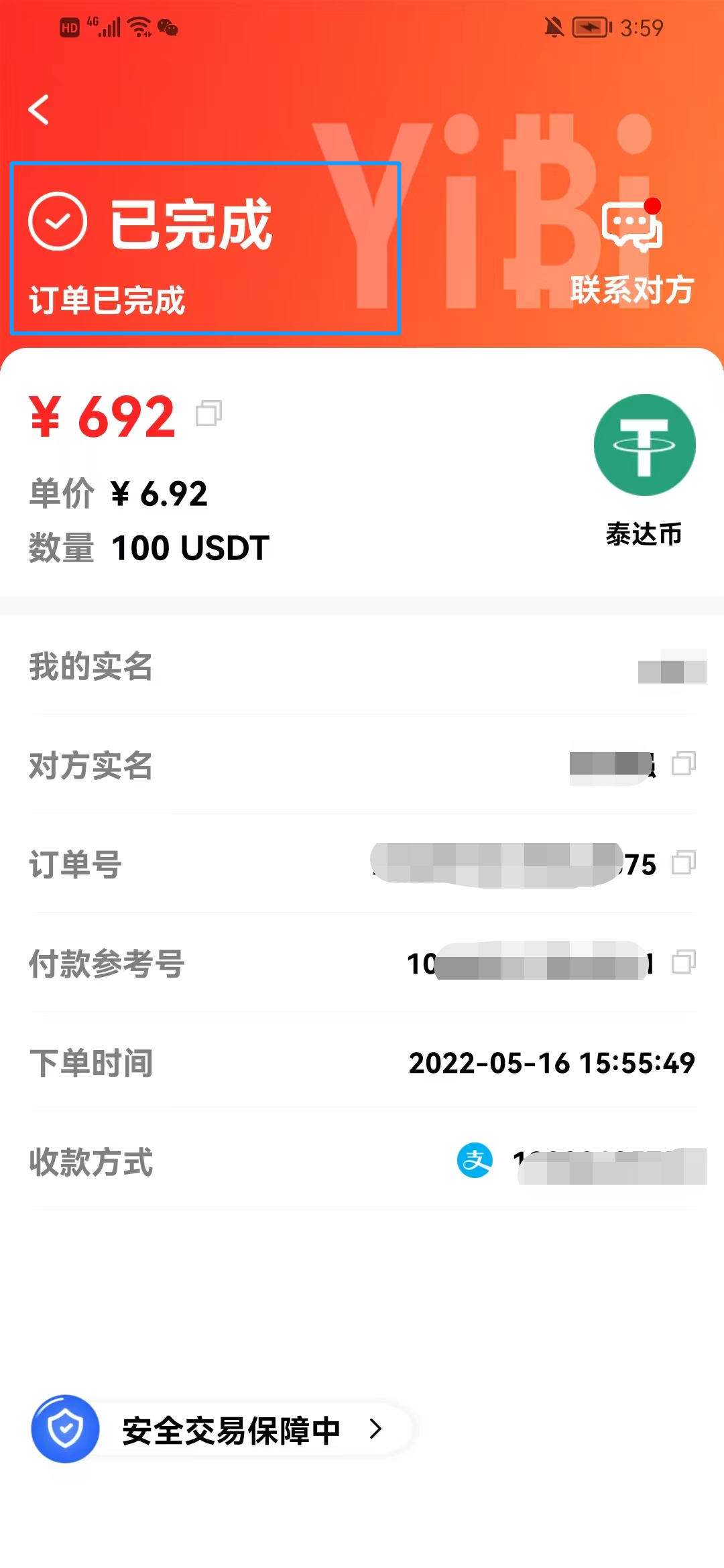
Task: Open 联系对方 chat with the counterparty
Action: click(631, 253)
